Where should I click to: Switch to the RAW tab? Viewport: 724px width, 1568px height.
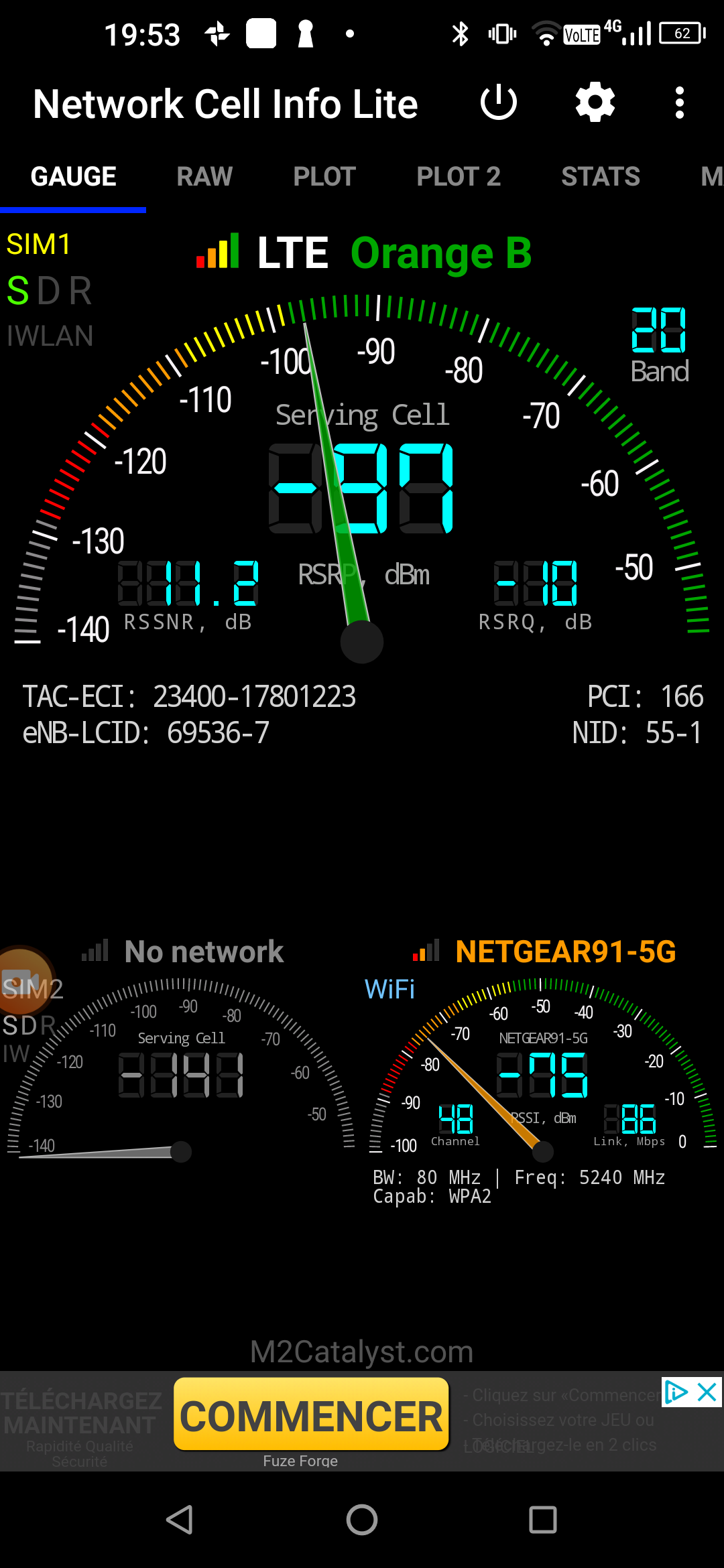tap(204, 177)
